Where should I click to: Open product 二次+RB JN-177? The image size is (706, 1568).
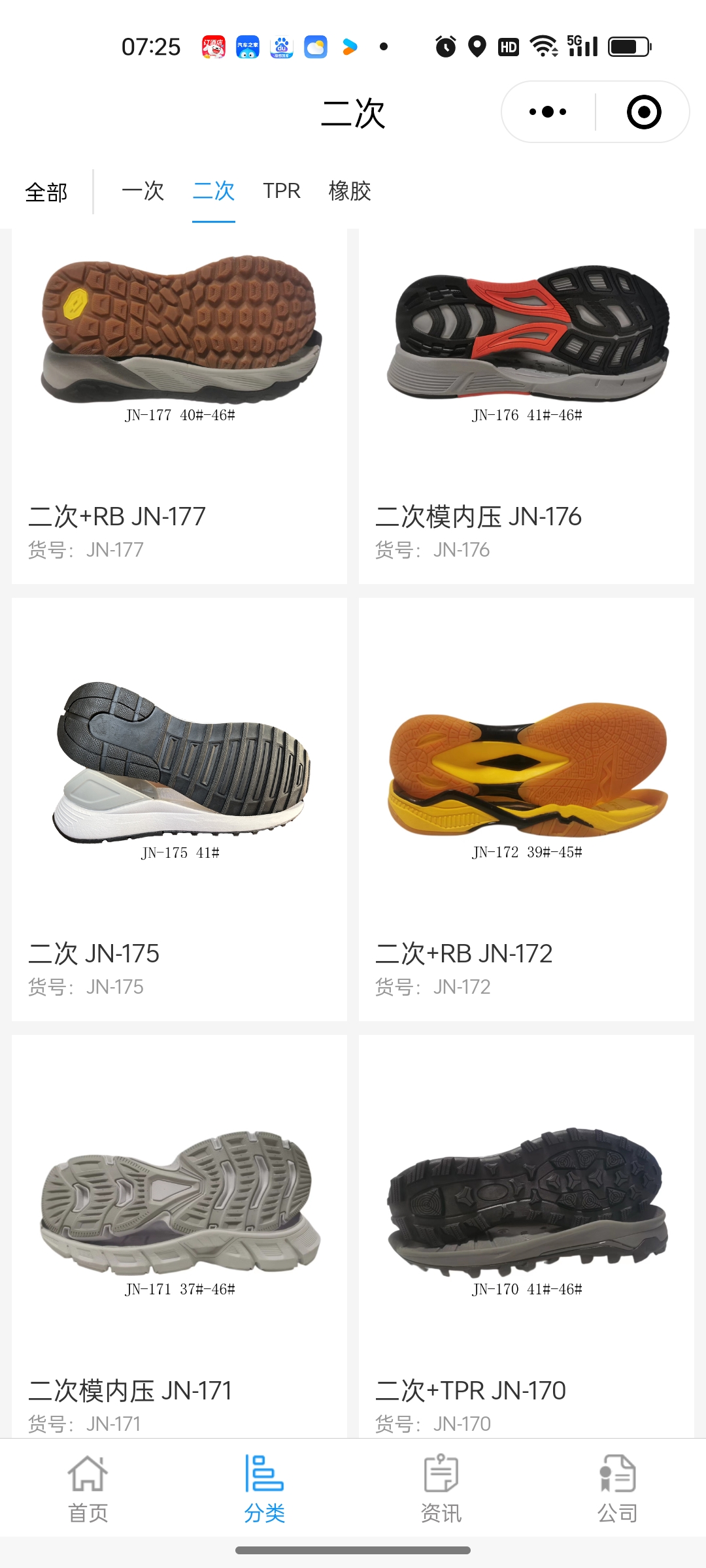point(179,405)
